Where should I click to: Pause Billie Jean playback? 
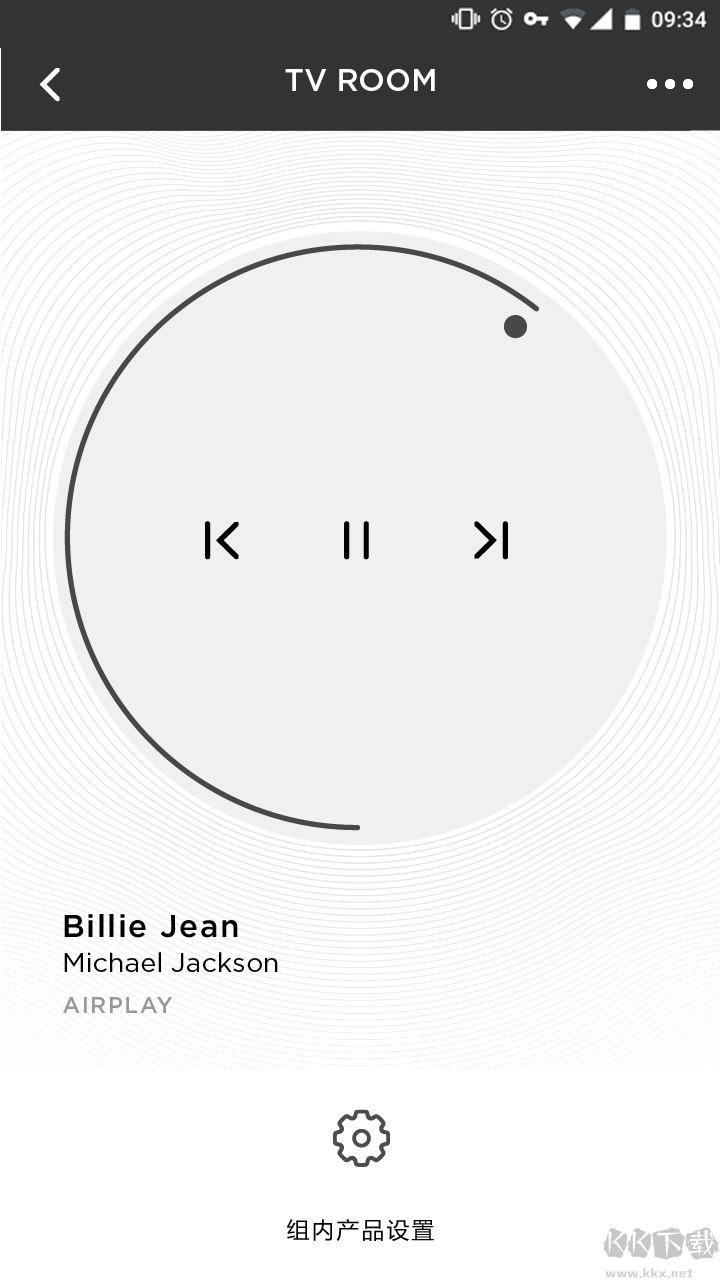pyautogui.click(x=356, y=540)
